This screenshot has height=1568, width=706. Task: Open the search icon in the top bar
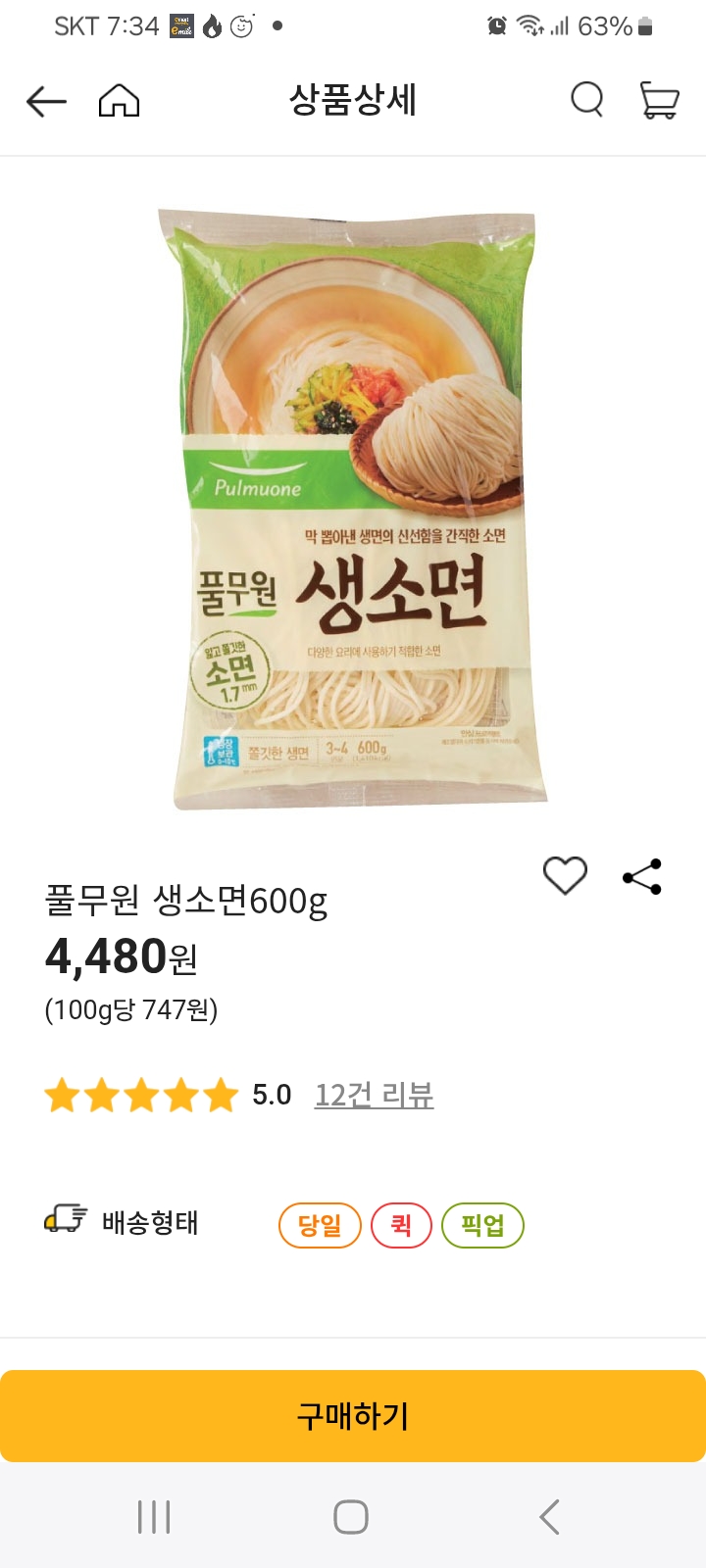pos(586,100)
